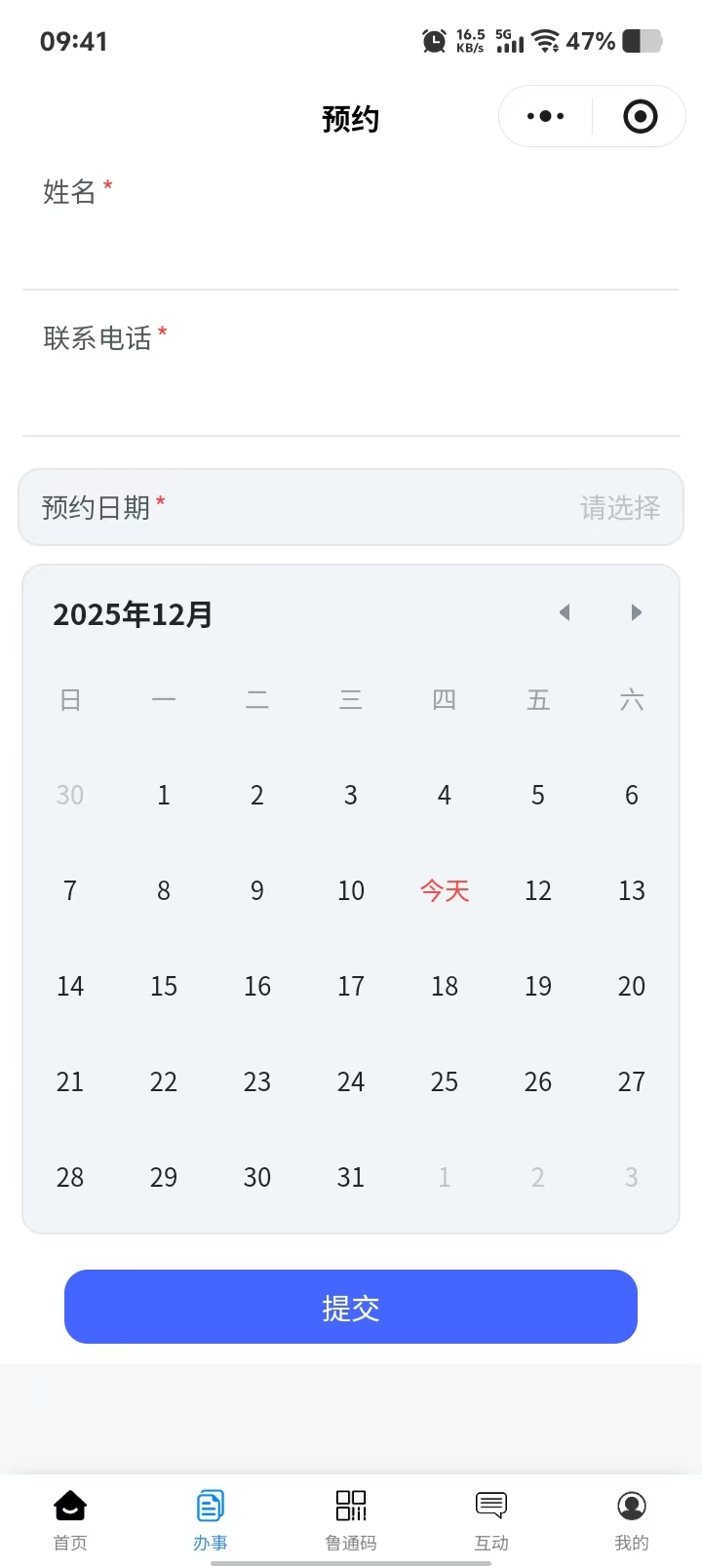Select 今天 in the calendar
Screen dimensions: 702x1568
click(445, 890)
